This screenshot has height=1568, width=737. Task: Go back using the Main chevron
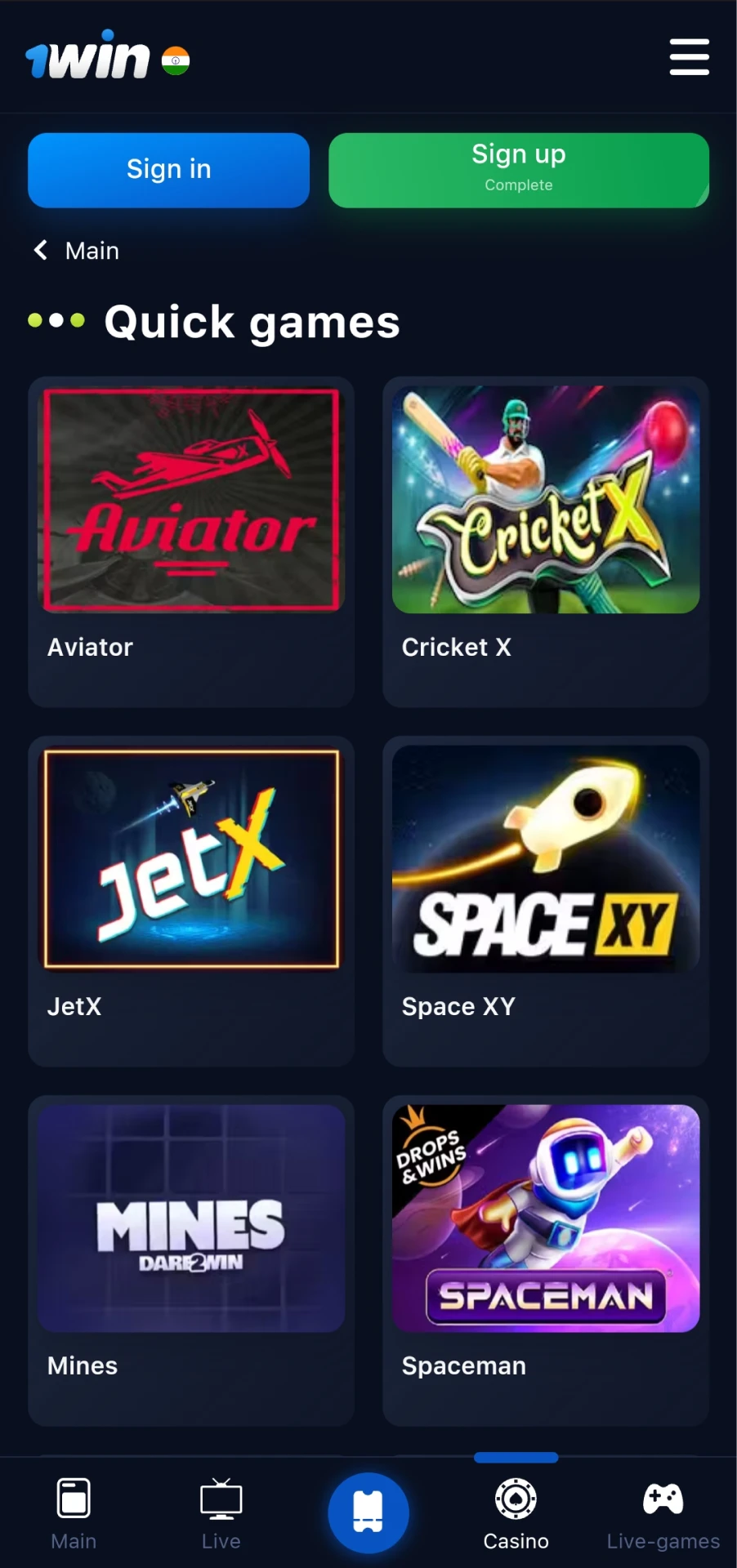pyautogui.click(x=75, y=250)
